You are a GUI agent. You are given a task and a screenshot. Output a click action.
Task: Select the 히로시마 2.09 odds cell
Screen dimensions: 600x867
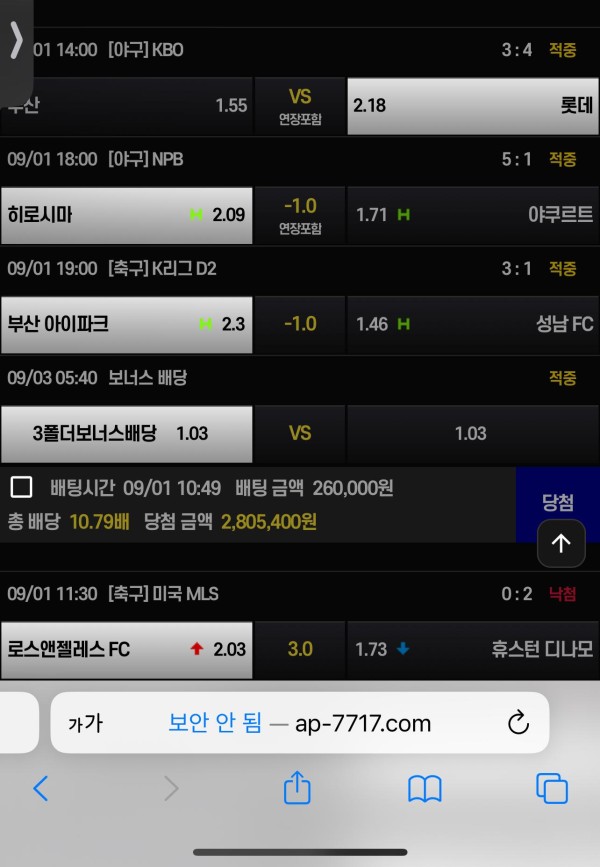coord(127,215)
